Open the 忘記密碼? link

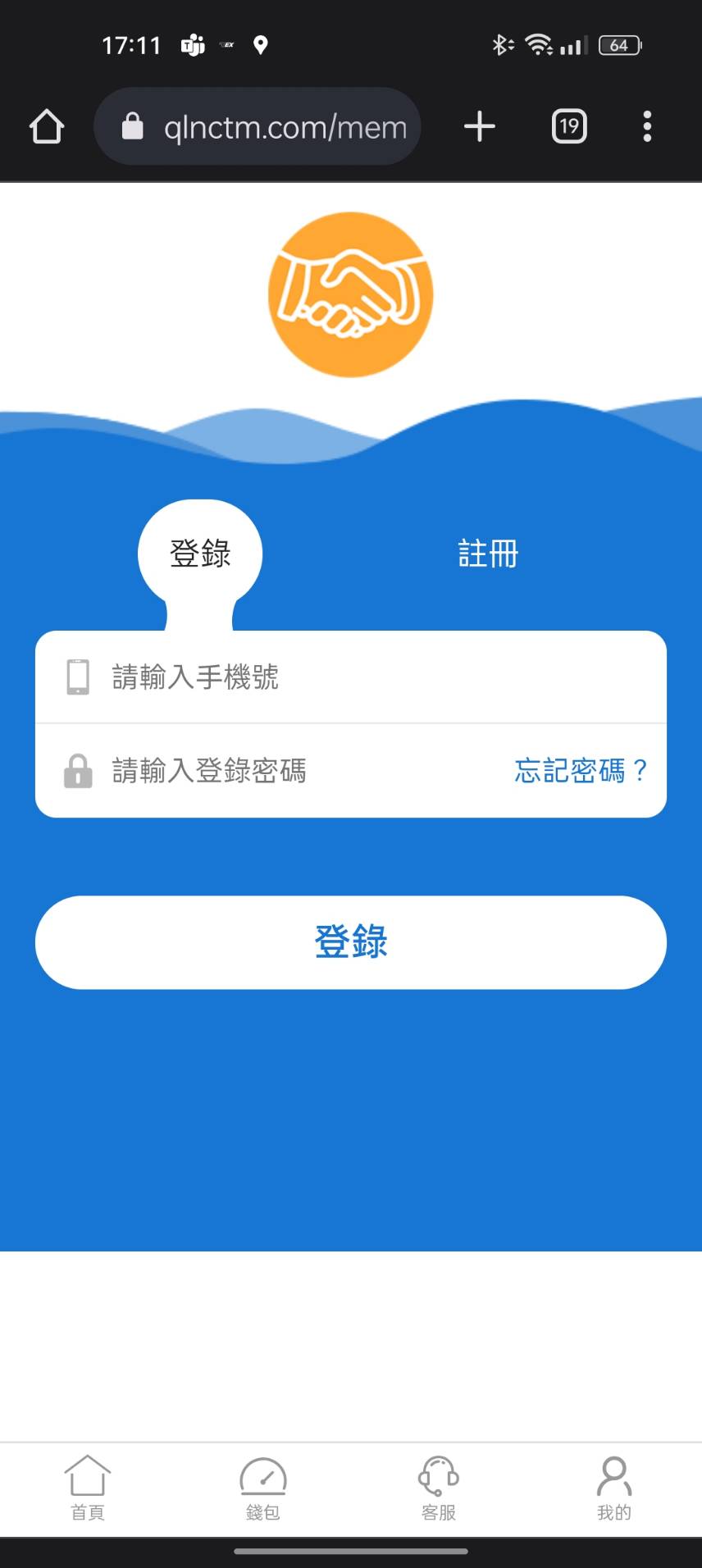(581, 771)
